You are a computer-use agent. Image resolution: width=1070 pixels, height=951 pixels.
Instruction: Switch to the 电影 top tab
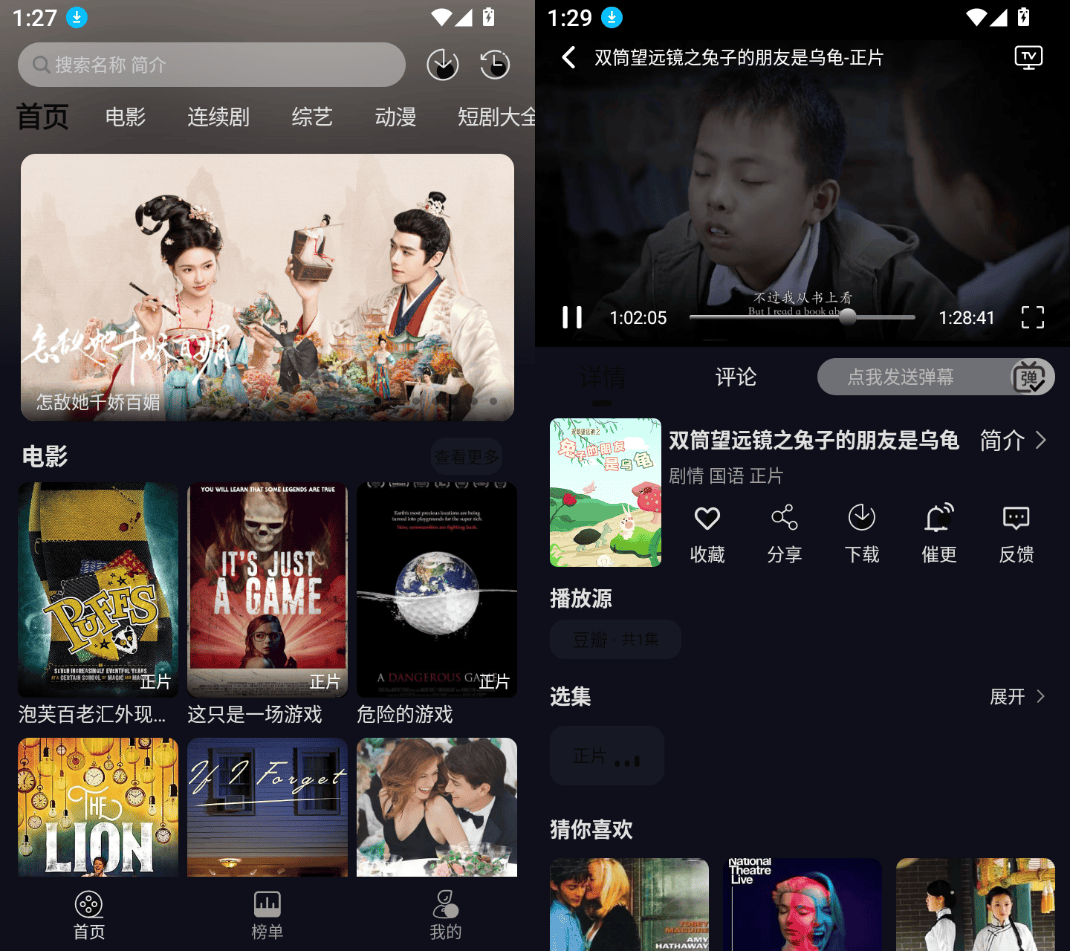click(x=125, y=117)
